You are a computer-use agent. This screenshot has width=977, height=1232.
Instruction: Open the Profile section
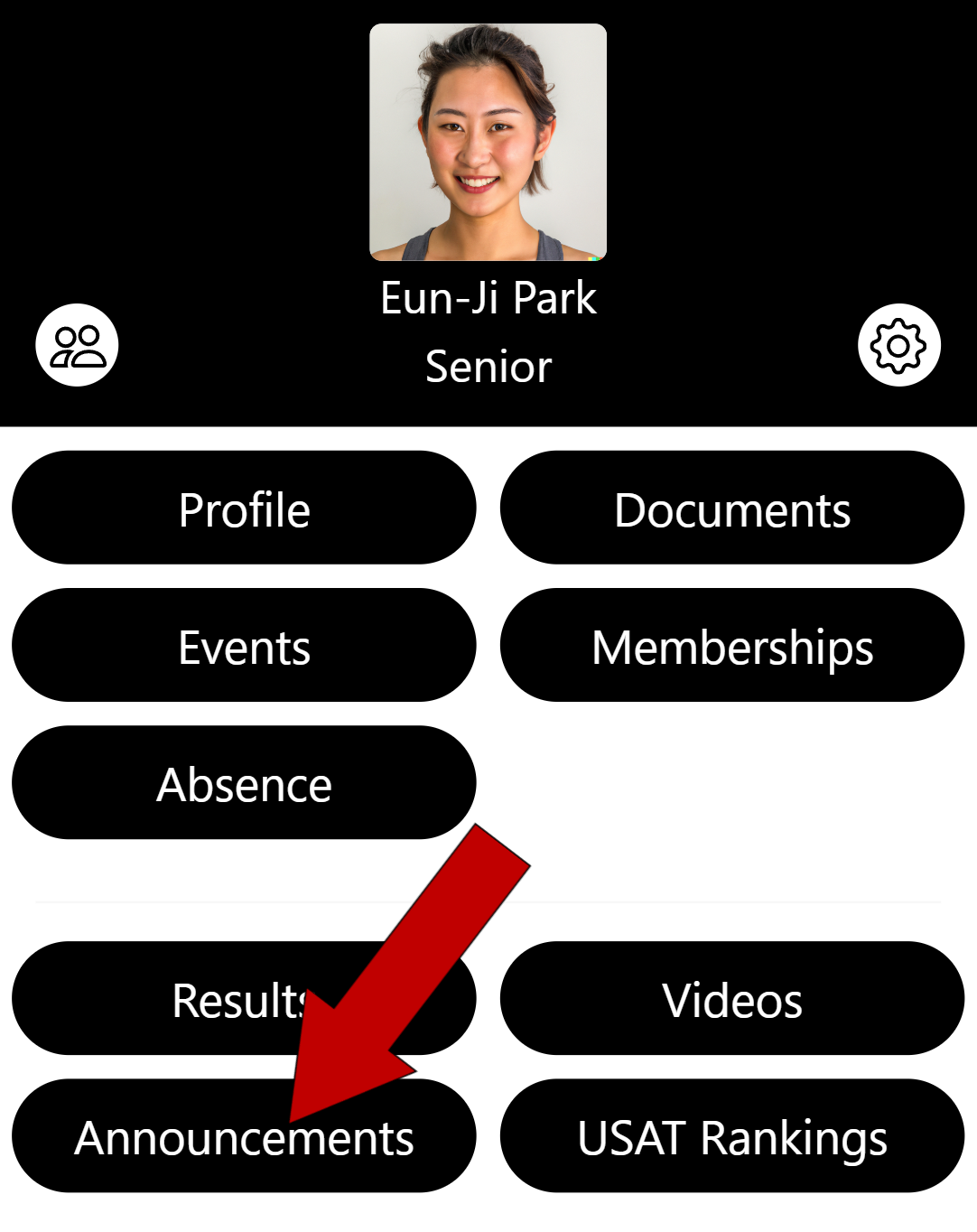click(244, 509)
